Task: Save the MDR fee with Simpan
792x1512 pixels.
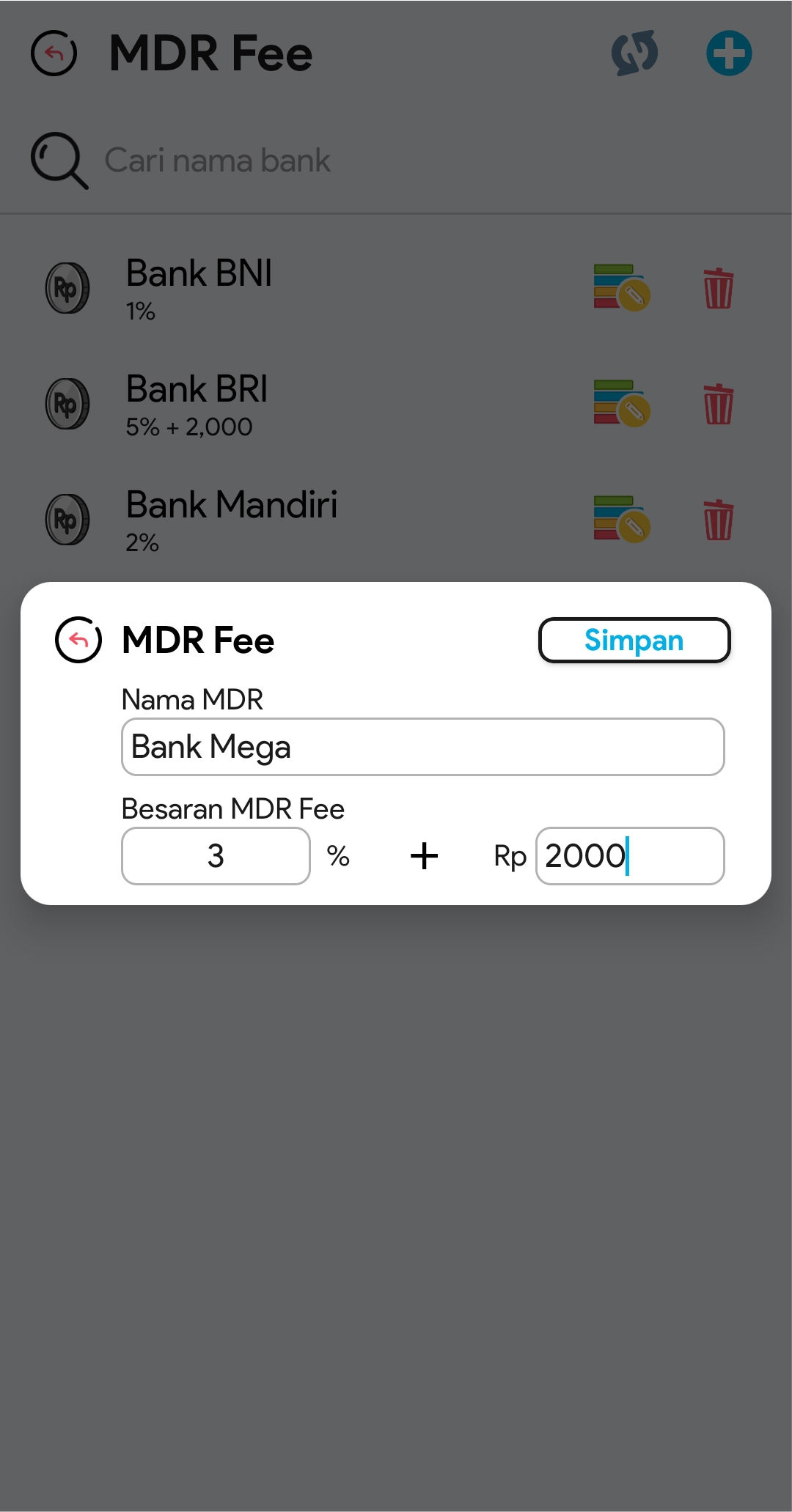Action: click(x=634, y=641)
